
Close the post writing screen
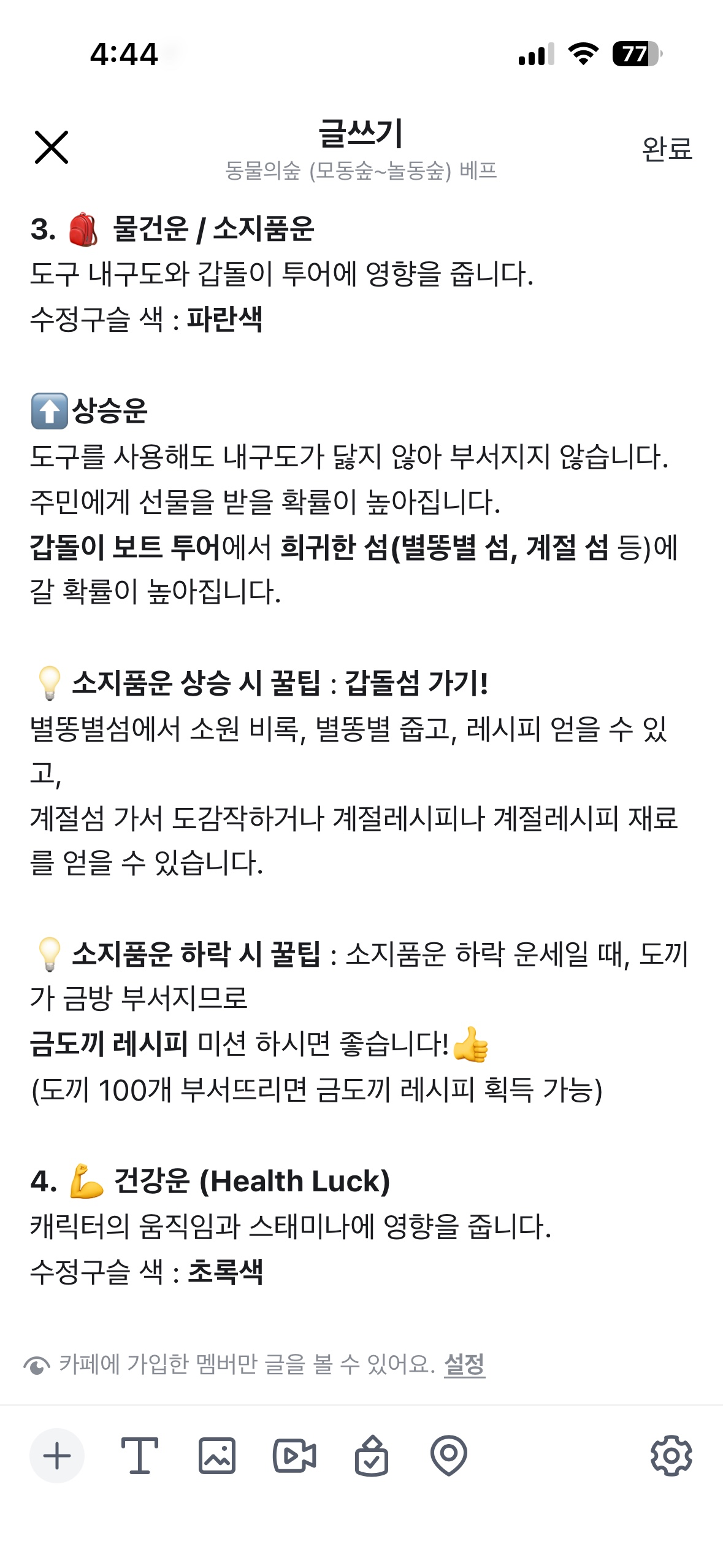52,147
